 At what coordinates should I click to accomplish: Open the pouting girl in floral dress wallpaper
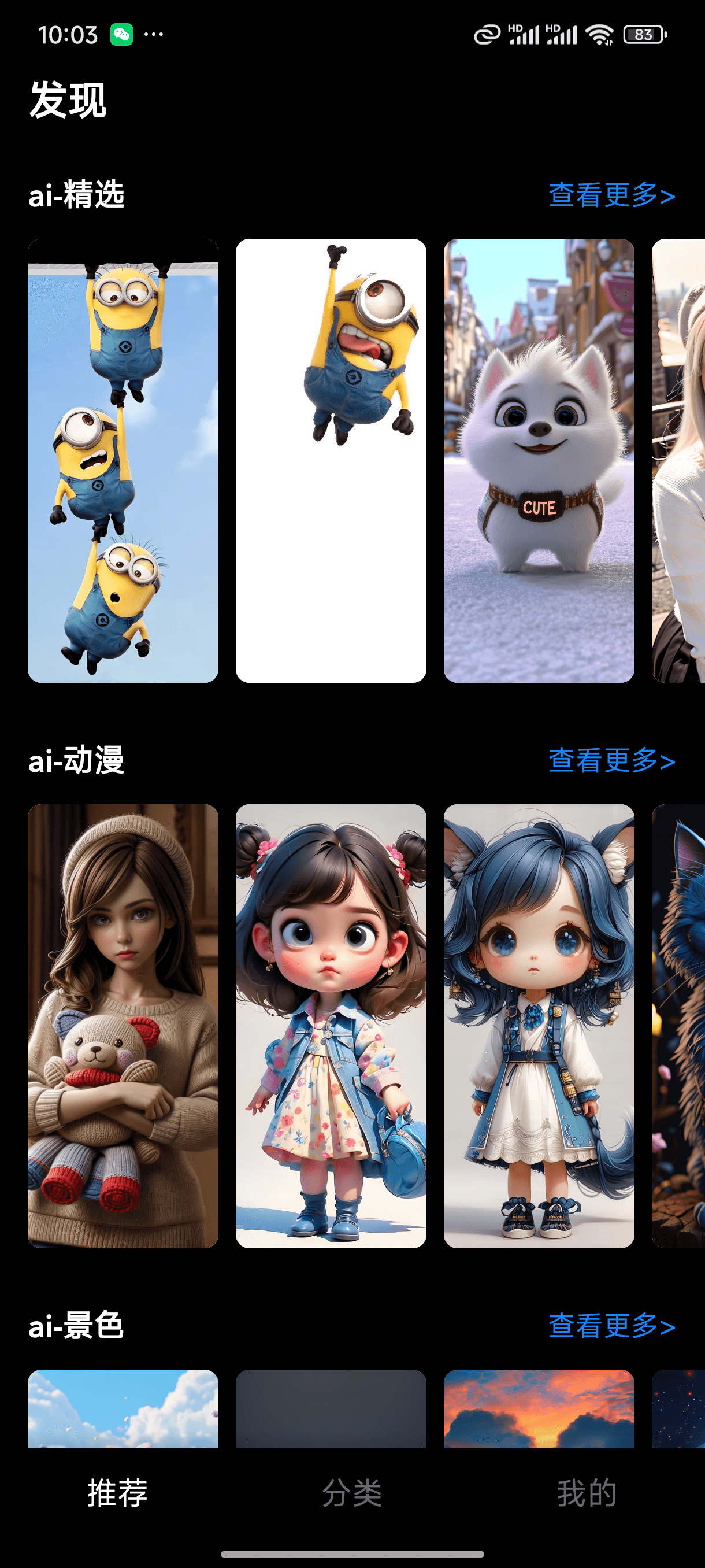click(331, 1026)
